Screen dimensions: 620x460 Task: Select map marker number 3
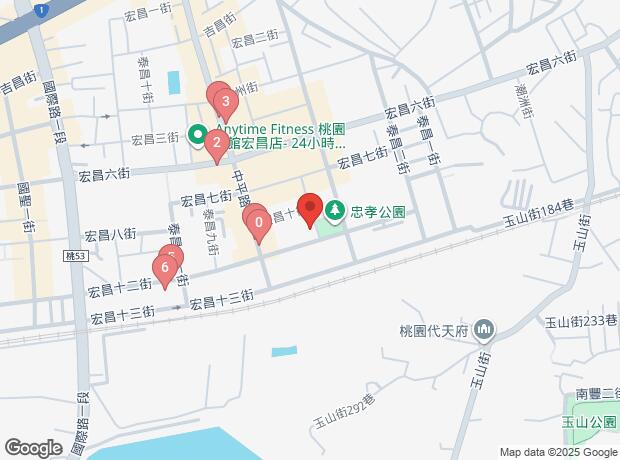[x=226, y=102]
